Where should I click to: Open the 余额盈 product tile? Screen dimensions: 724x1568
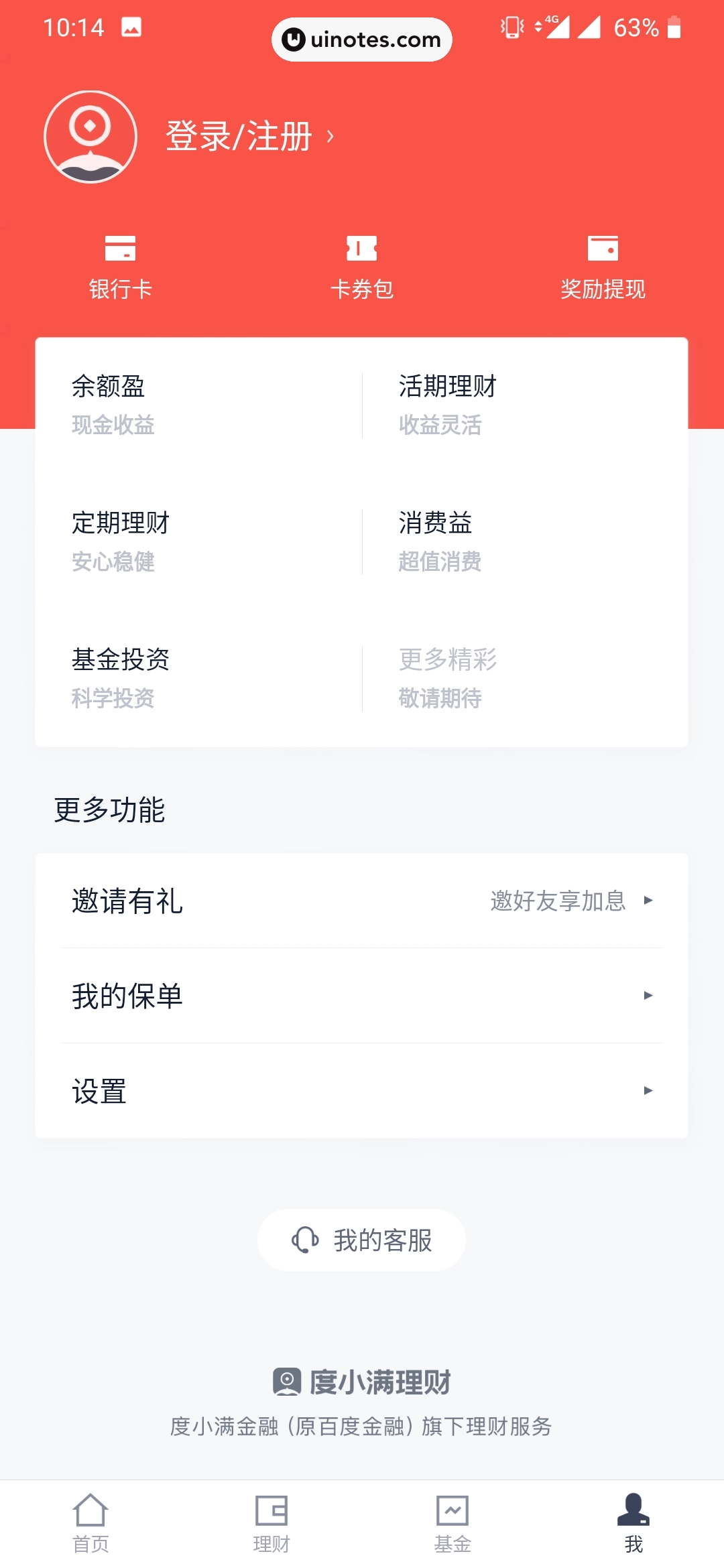tap(198, 405)
